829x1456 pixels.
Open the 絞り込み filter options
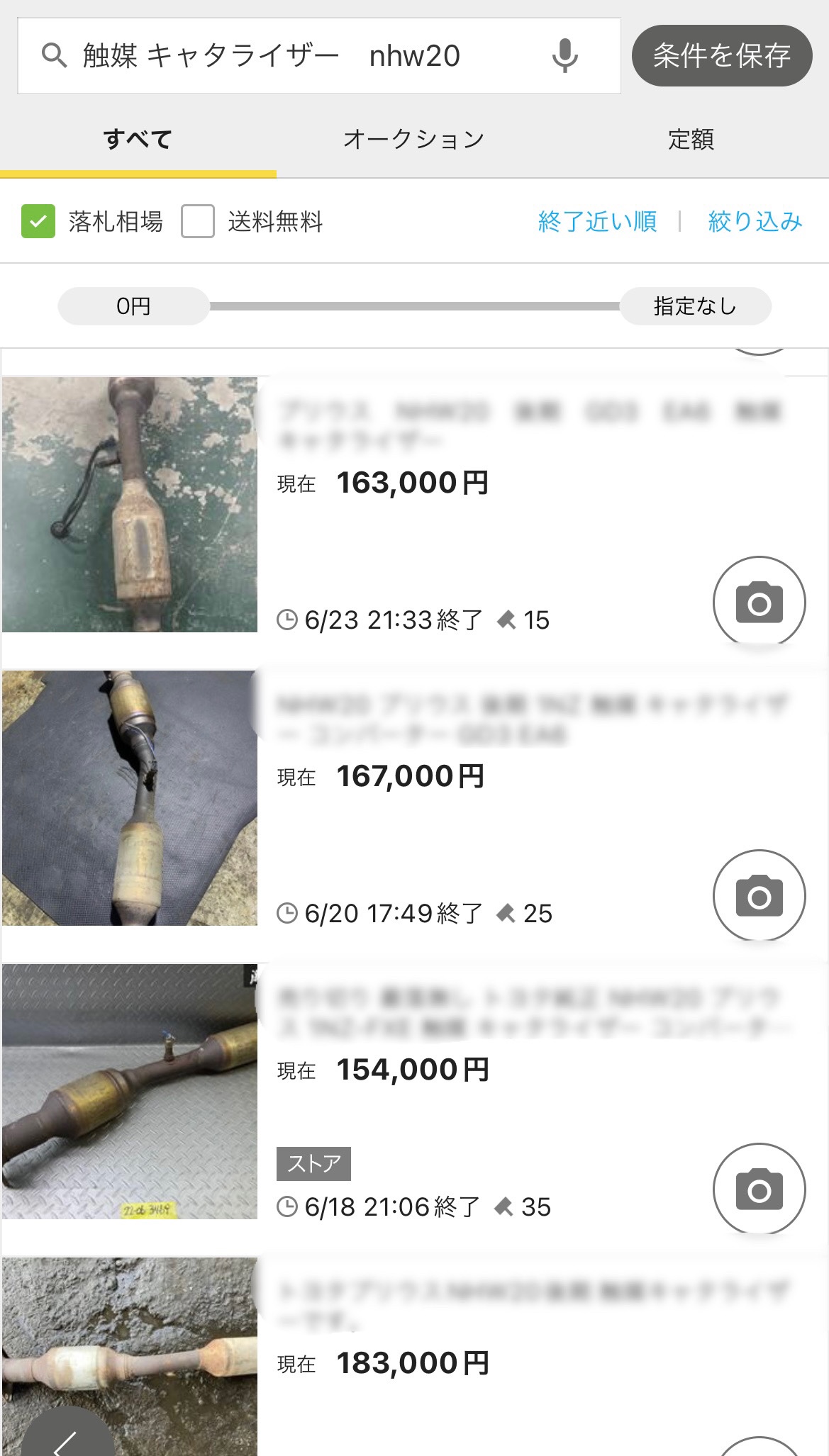click(755, 222)
